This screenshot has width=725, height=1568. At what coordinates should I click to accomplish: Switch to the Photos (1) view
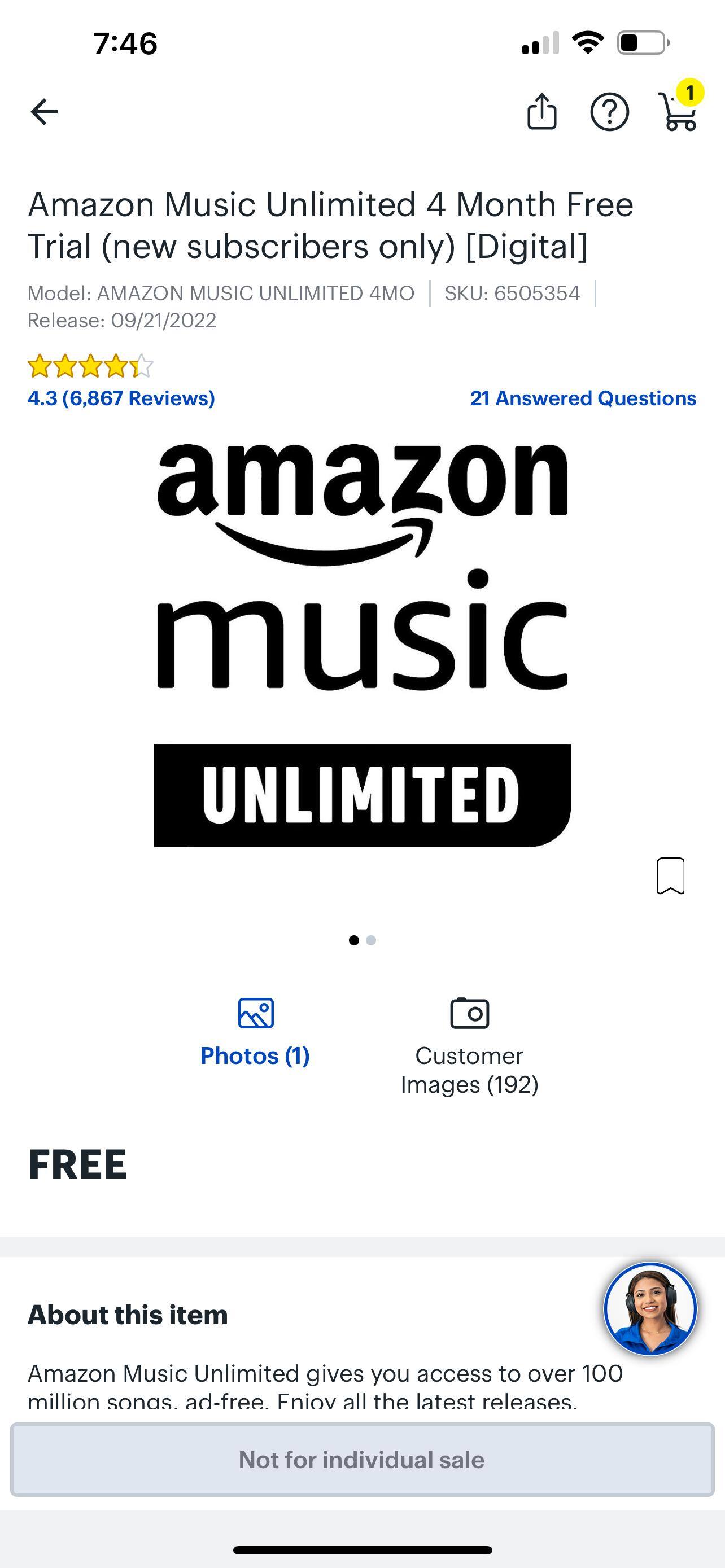point(256,1056)
